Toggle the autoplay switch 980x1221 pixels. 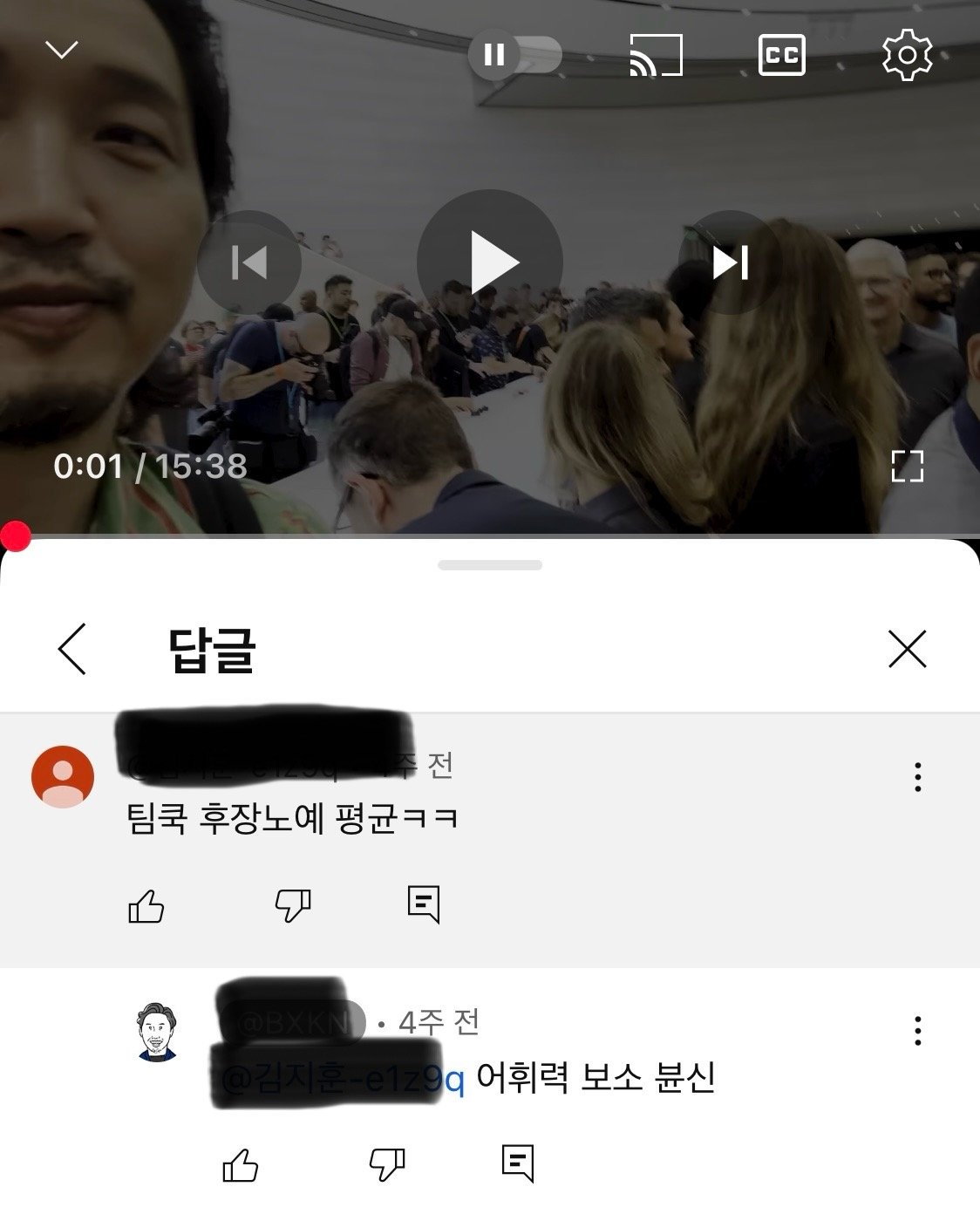coord(514,55)
